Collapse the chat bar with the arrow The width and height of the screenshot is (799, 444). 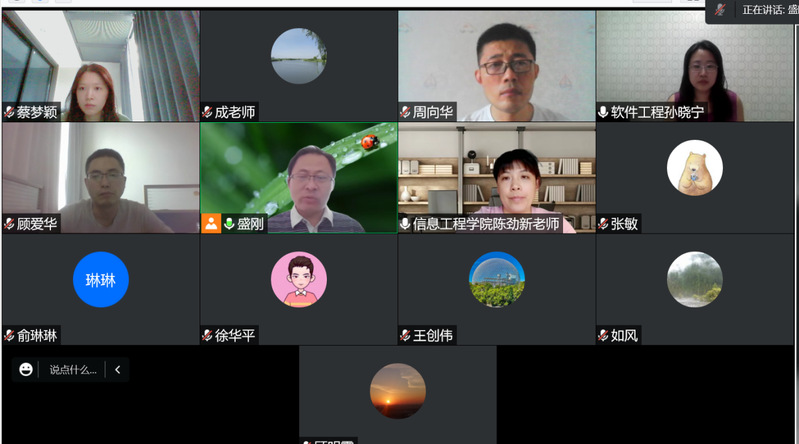coord(117,370)
